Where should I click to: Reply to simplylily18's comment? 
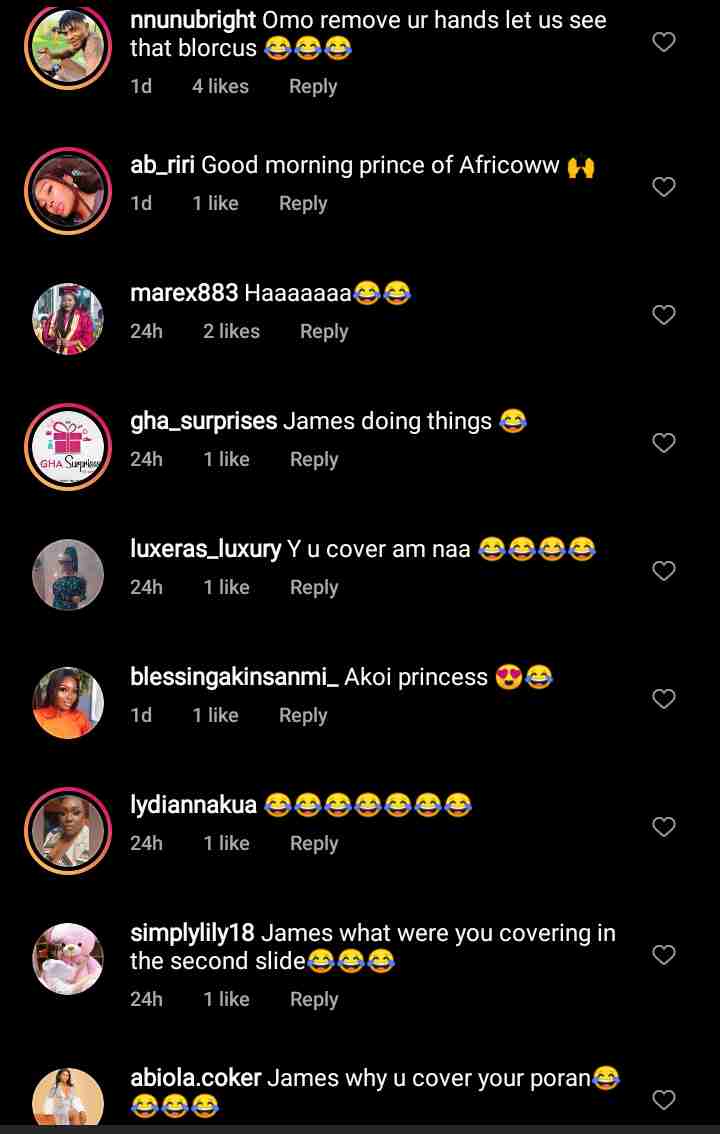coord(314,999)
